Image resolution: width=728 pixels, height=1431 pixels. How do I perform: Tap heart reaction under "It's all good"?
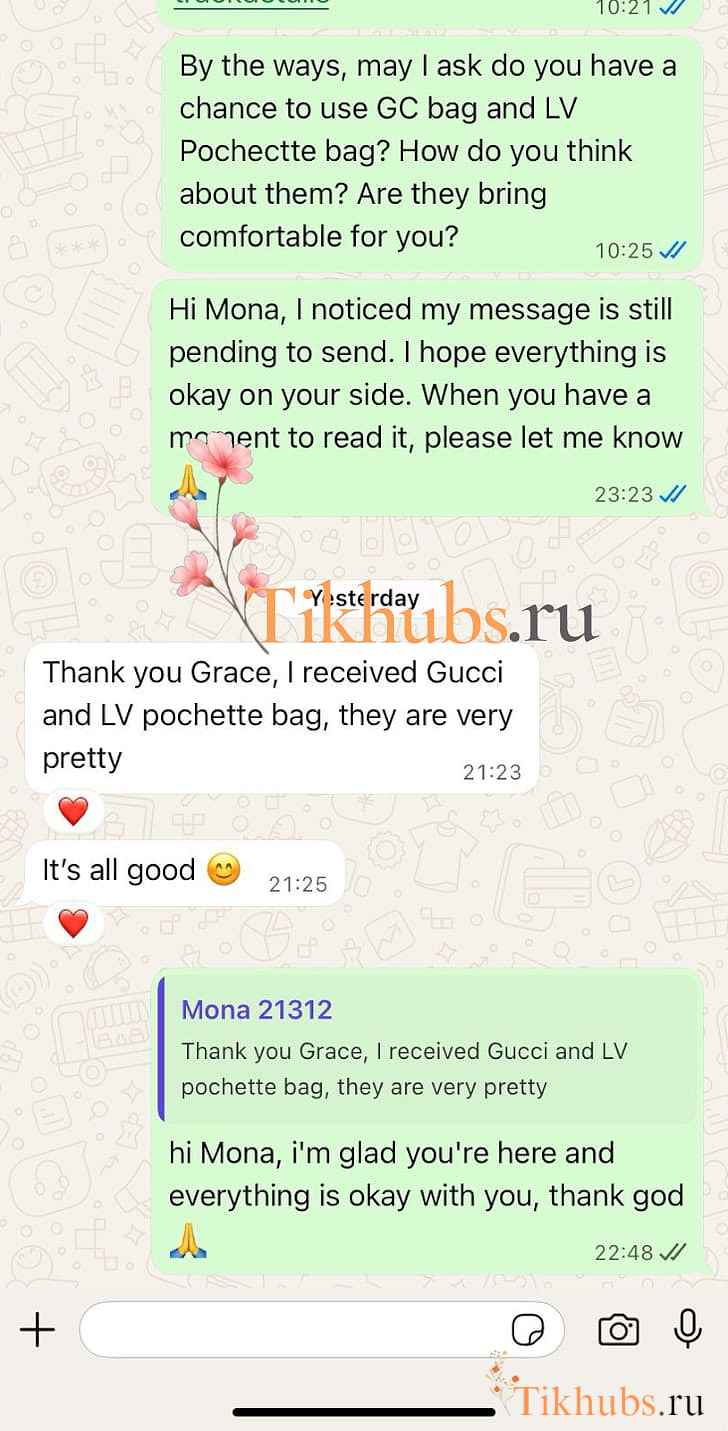point(73,923)
